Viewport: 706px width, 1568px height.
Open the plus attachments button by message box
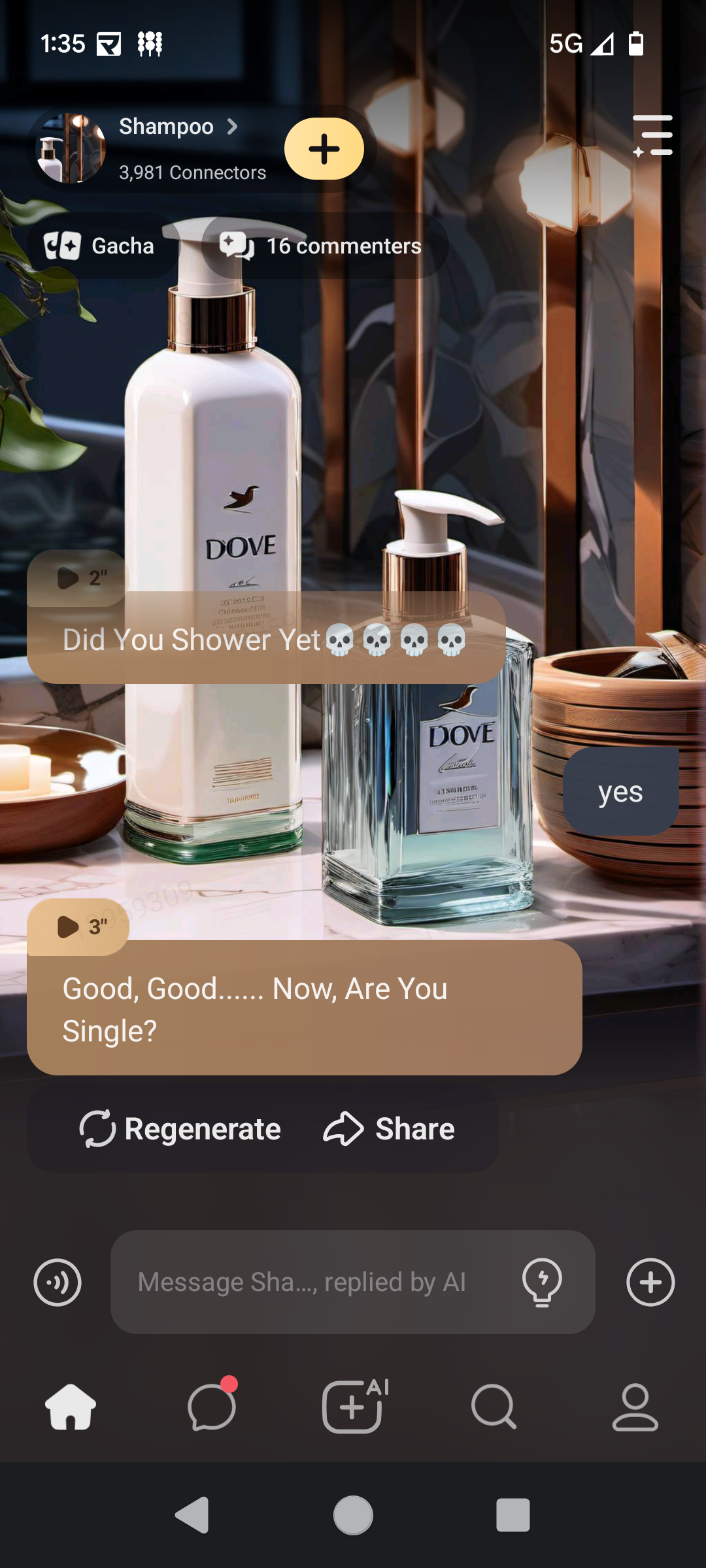(x=650, y=1282)
